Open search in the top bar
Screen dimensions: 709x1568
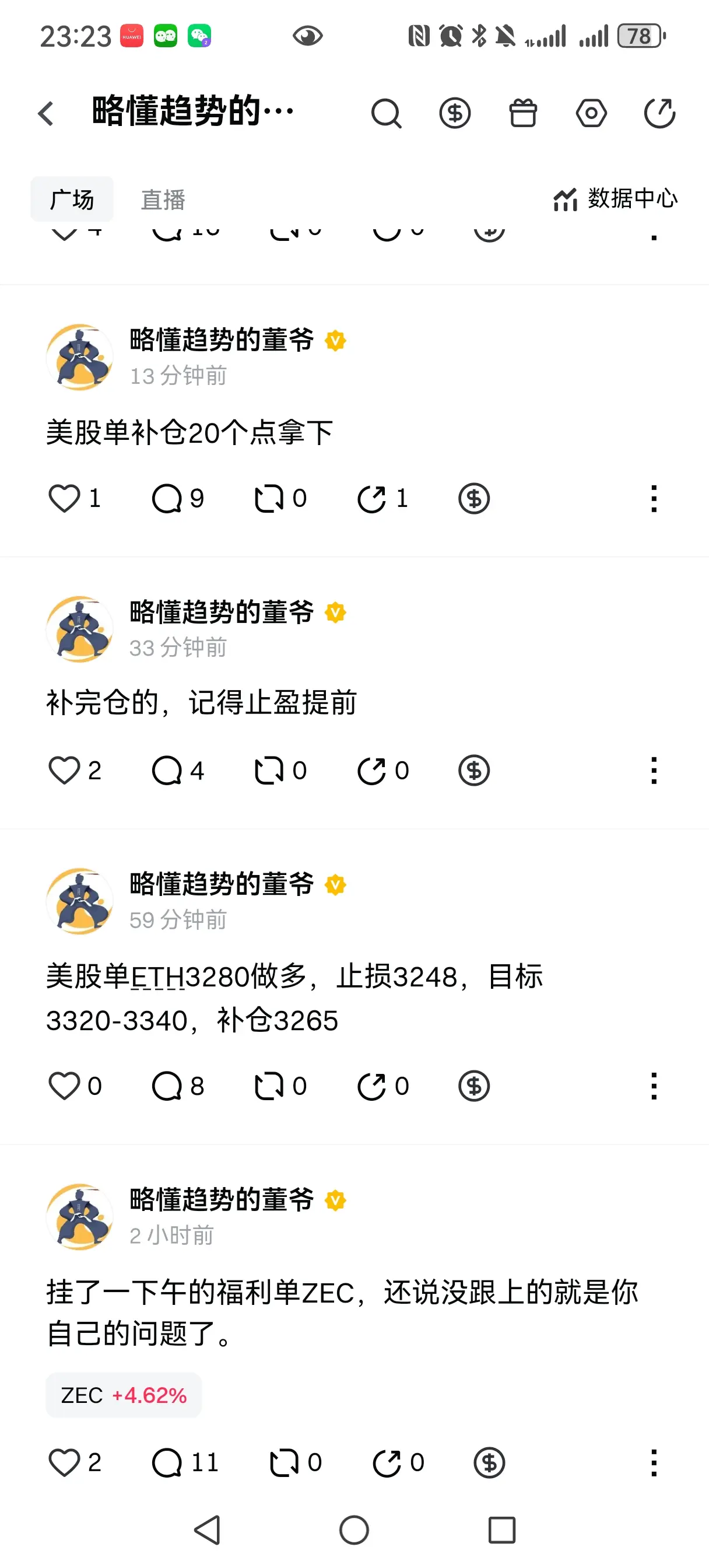(387, 114)
